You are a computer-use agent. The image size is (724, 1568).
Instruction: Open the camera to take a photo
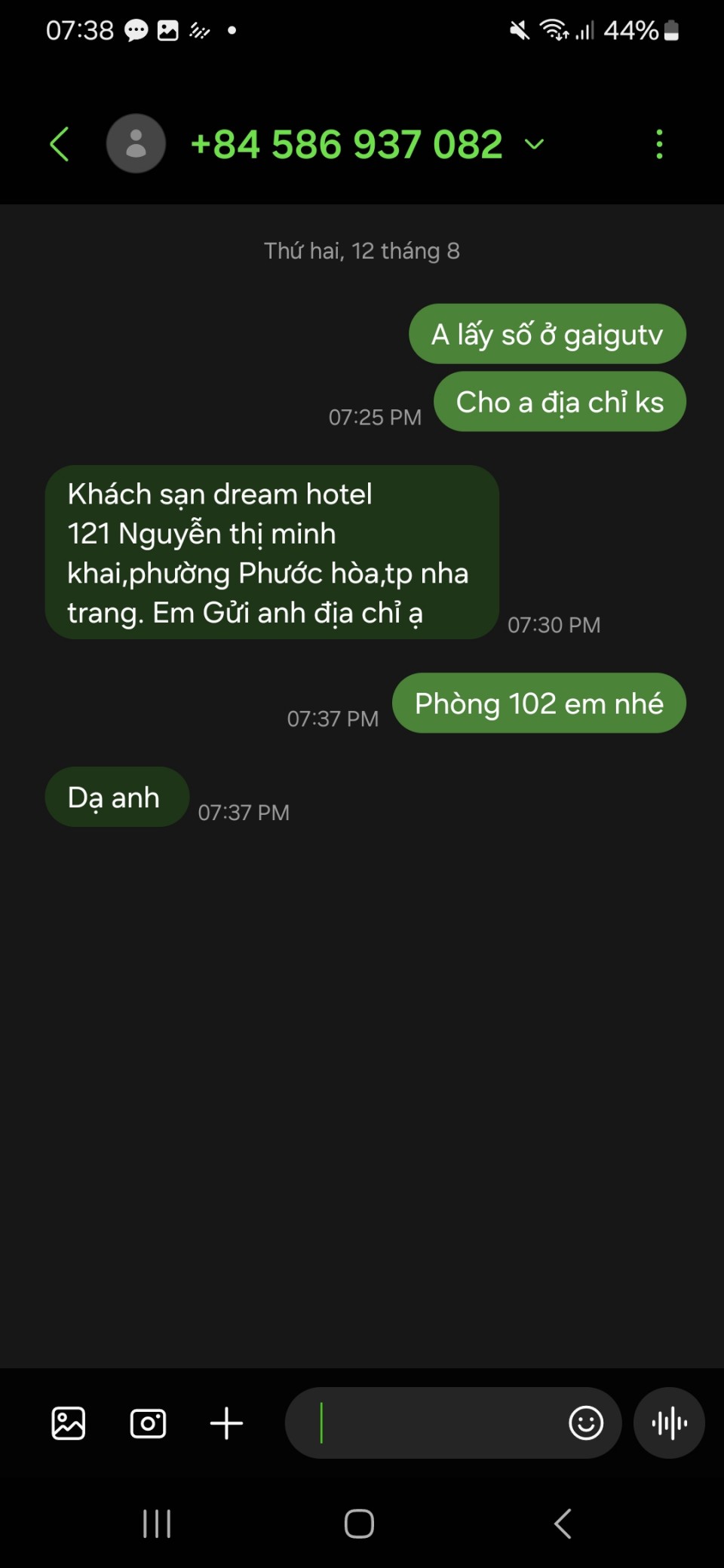148,1423
